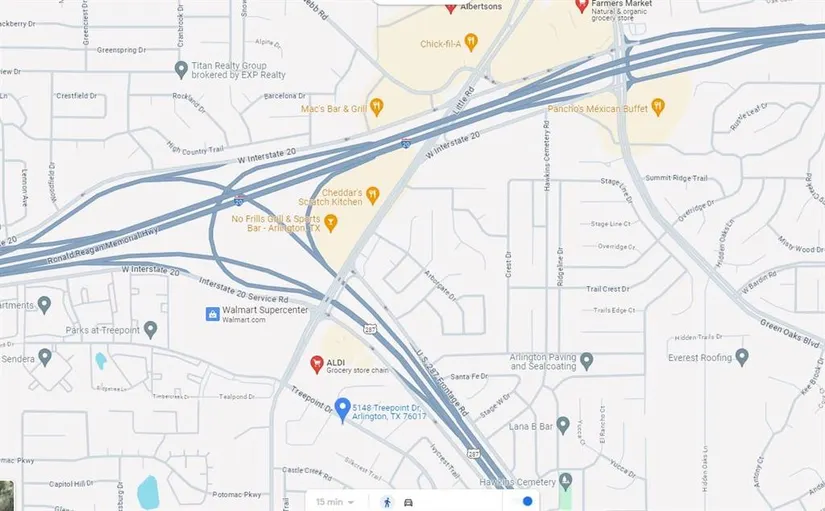Expand the 15 min travel time dropdown

335,502
